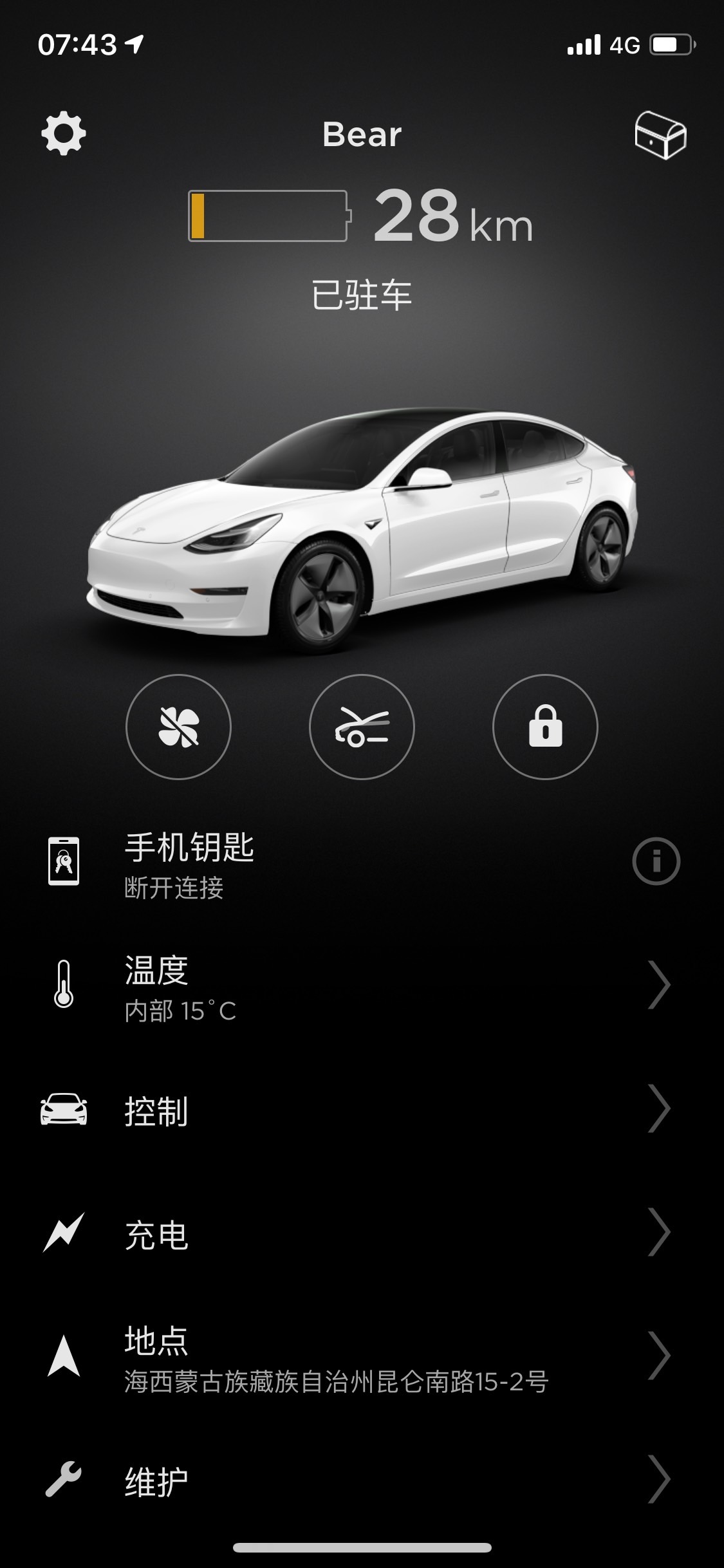Open the treasure chest icon
The height and width of the screenshot is (1568, 724).
click(660, 135)
